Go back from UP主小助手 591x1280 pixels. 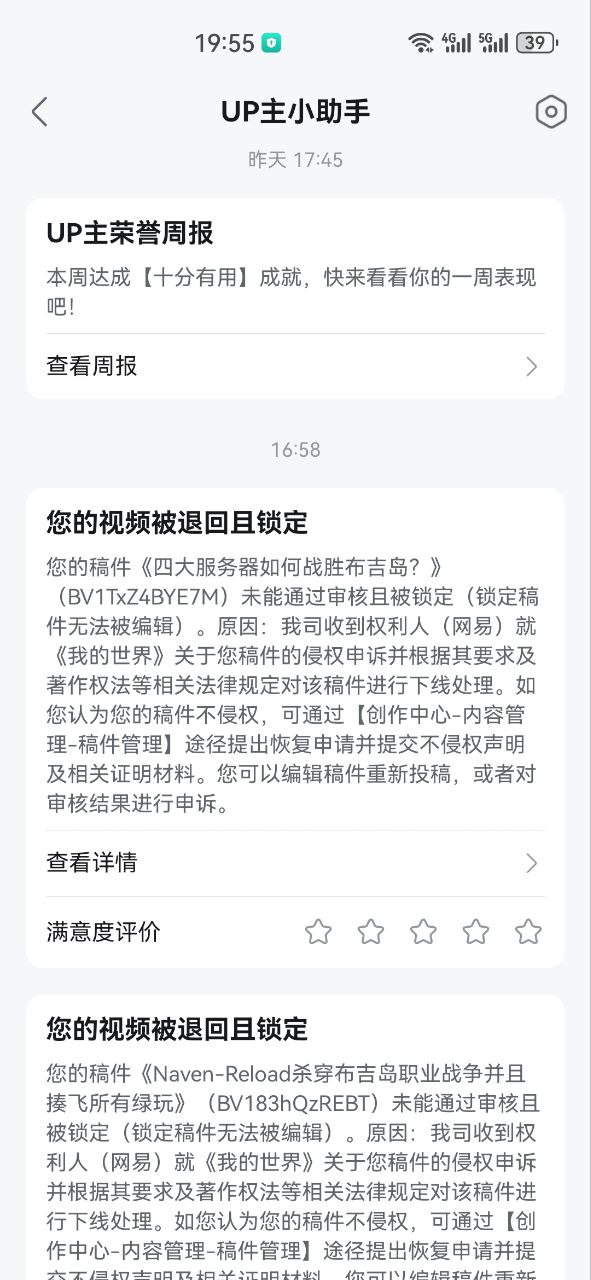click(39, 112)
